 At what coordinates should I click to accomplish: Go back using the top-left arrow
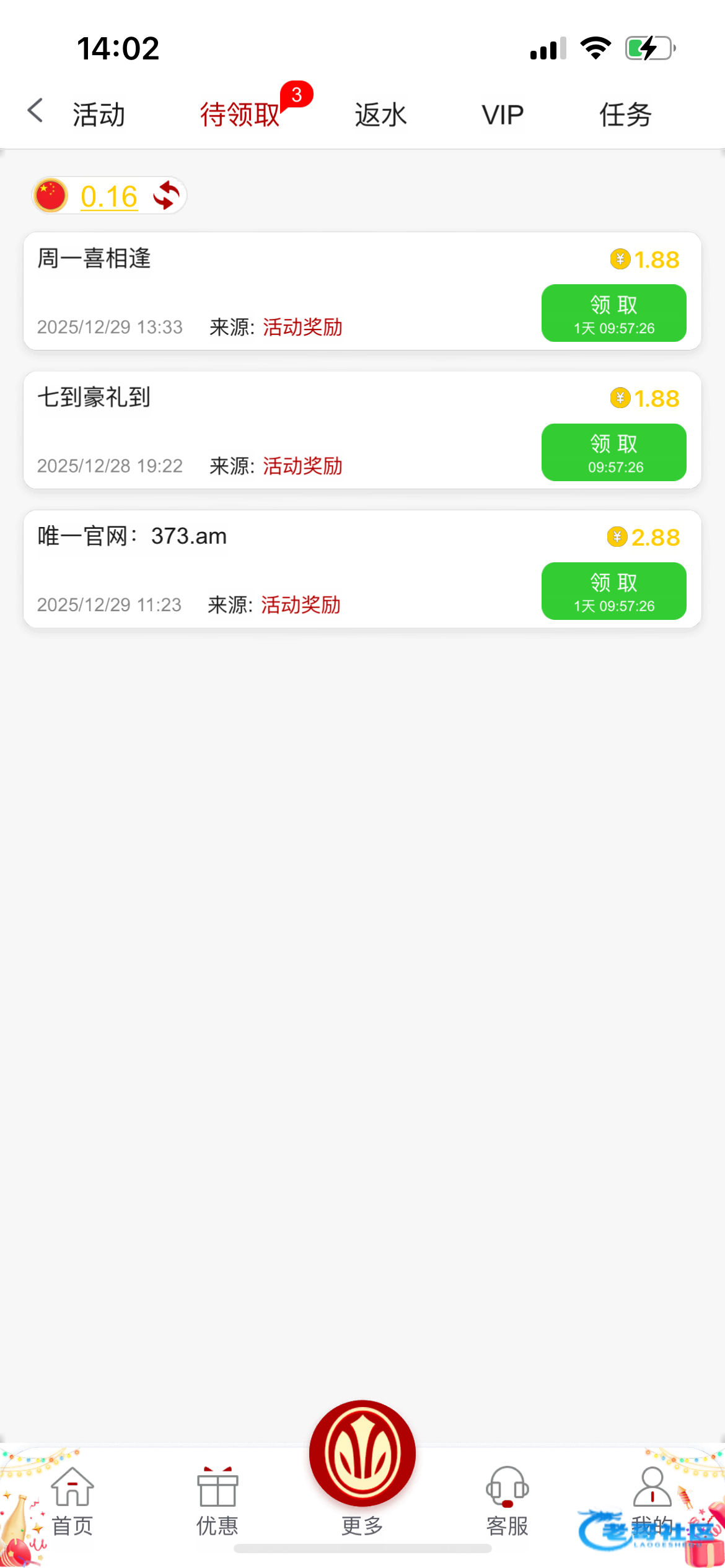pos(35,111)
